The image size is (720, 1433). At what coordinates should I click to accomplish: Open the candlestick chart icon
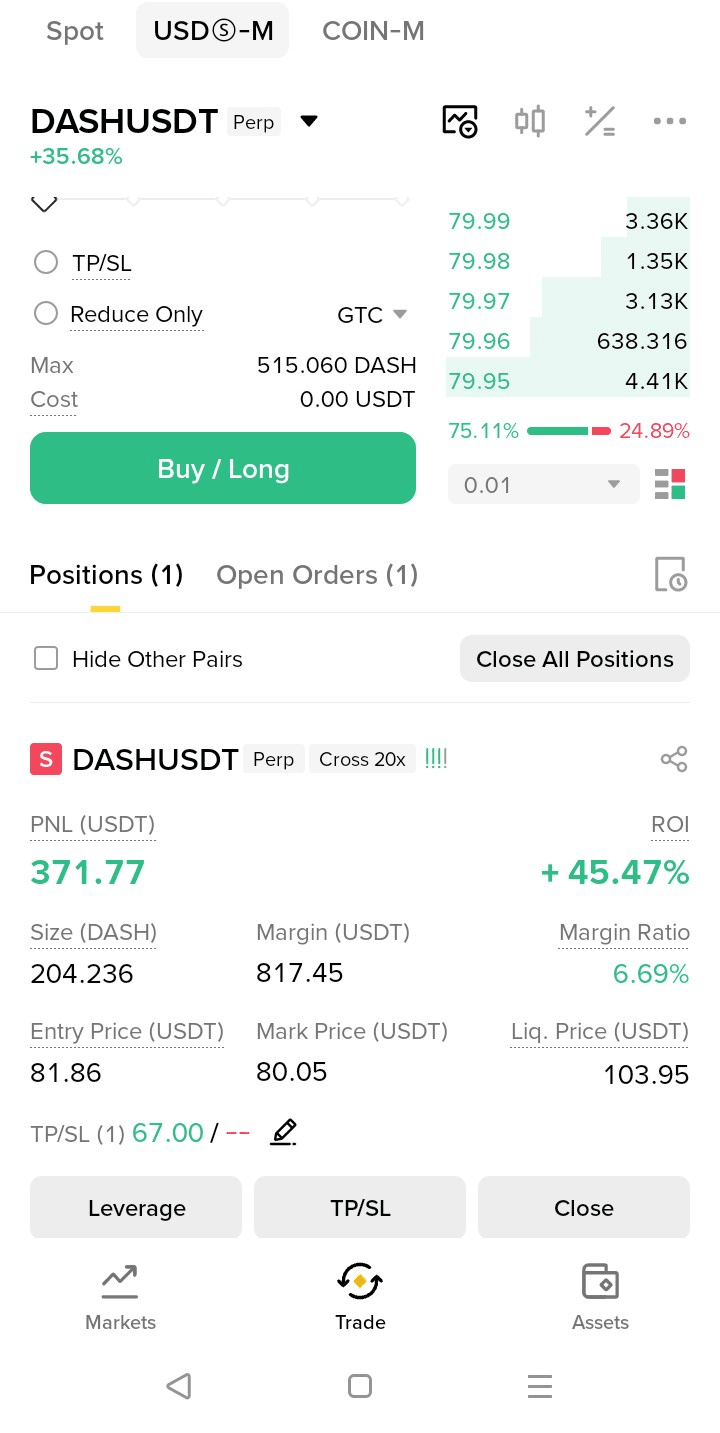530,121
